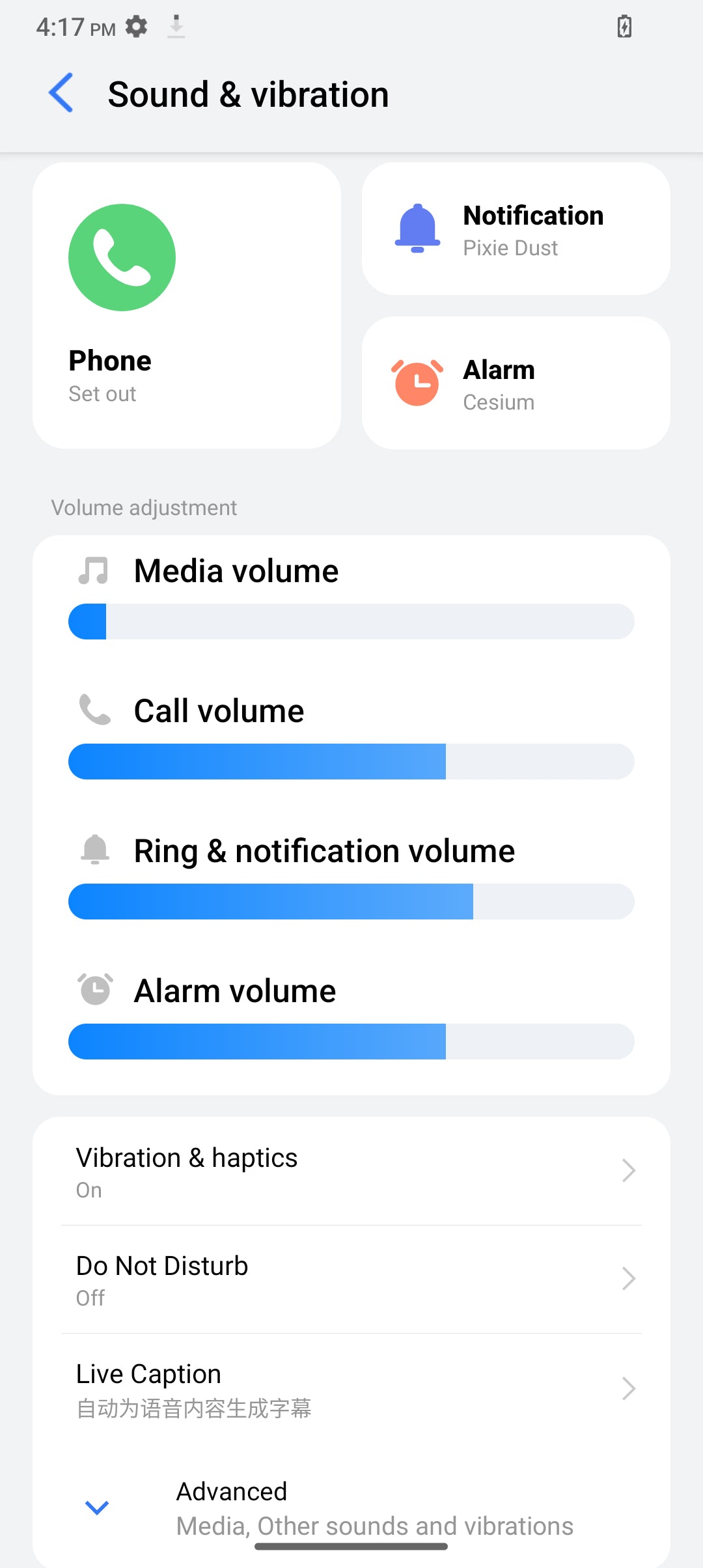Open Do Not Disturb settings
This screenshot has width=703, height=1568.
[351, 1279]
